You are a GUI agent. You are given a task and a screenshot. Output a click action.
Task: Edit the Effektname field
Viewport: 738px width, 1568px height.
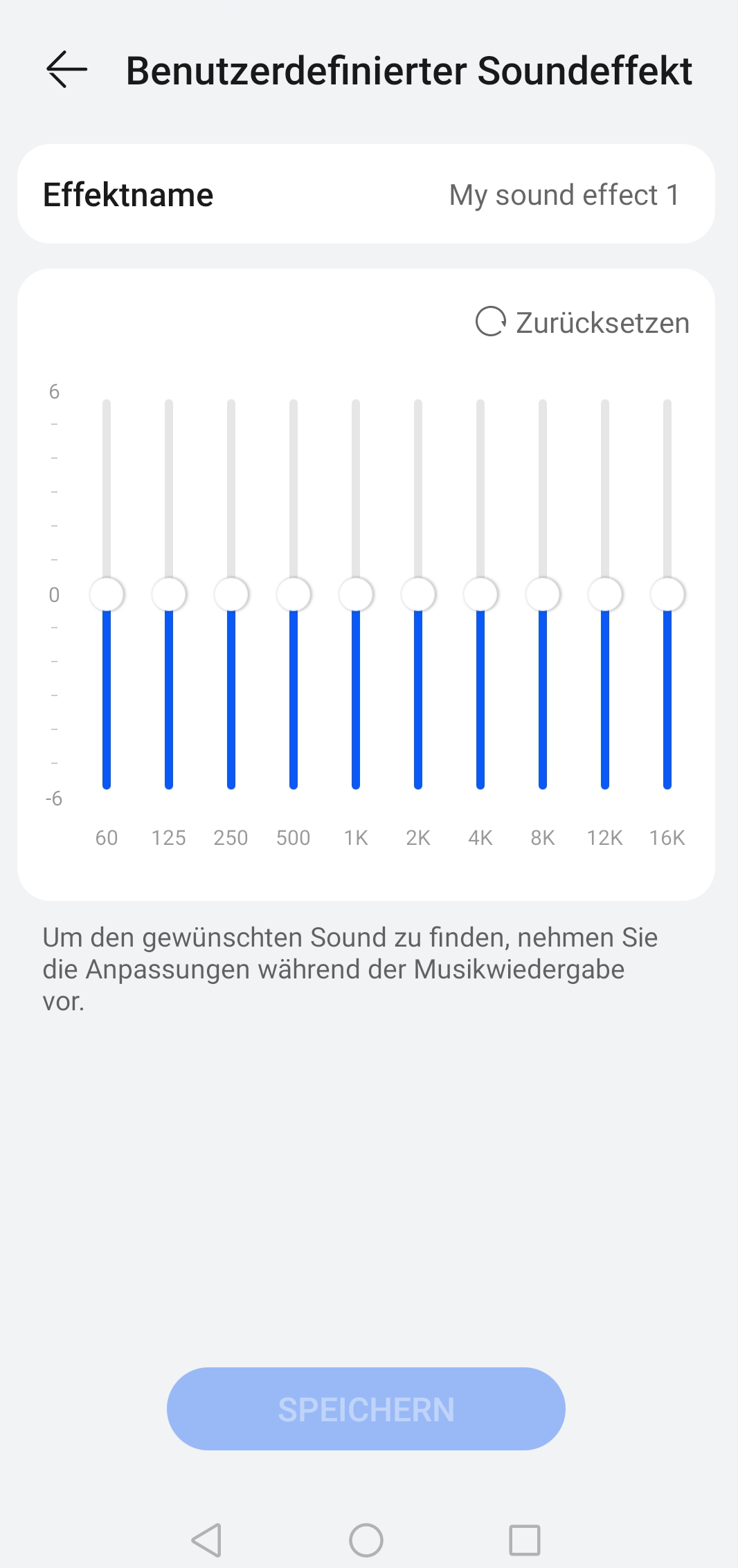tap(366, 194)
